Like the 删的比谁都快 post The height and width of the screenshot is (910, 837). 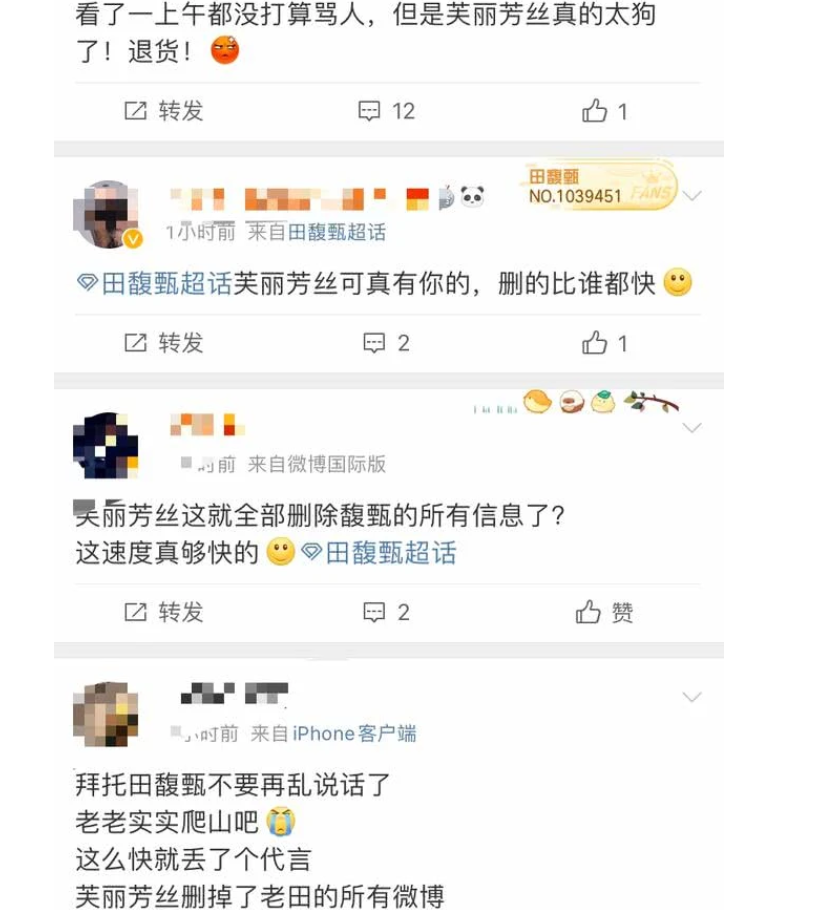604,343
